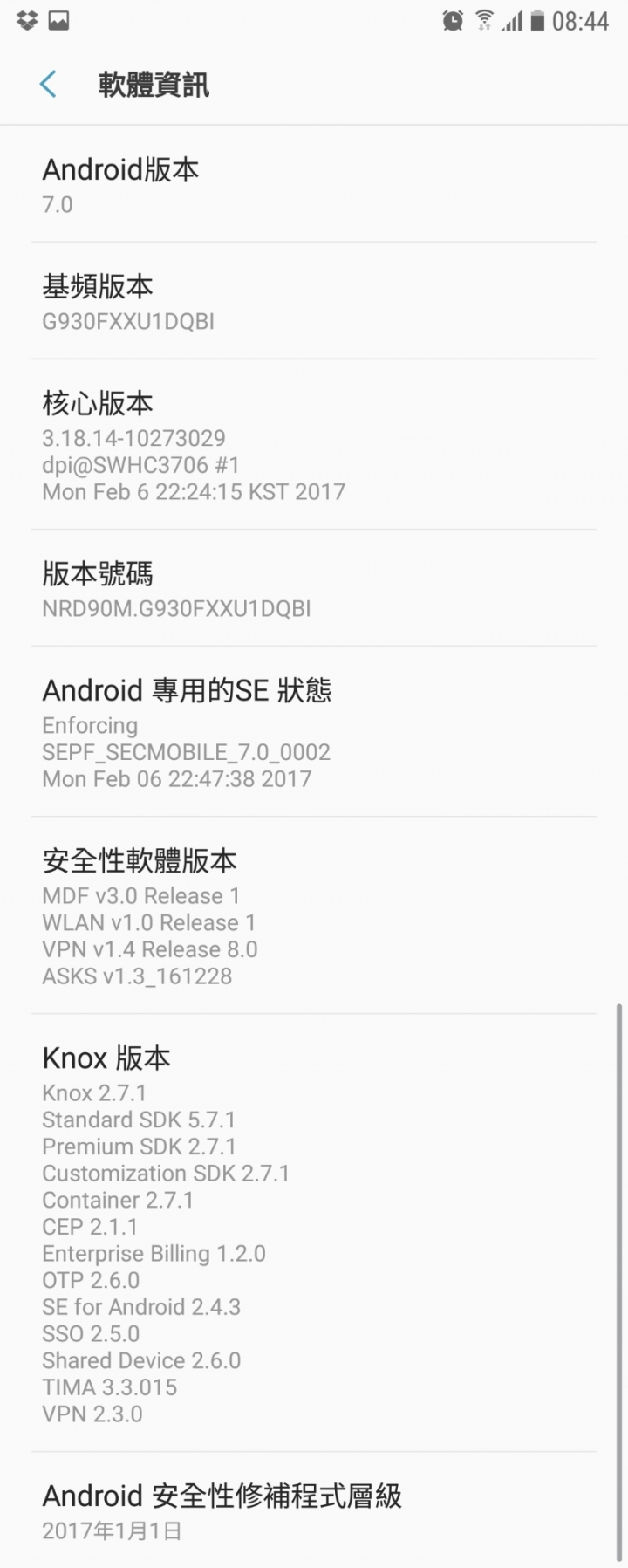This screenshot has width=628, height=1568.
Task: Select the 核心版本 kernel version entry
Action: [314, 445]
